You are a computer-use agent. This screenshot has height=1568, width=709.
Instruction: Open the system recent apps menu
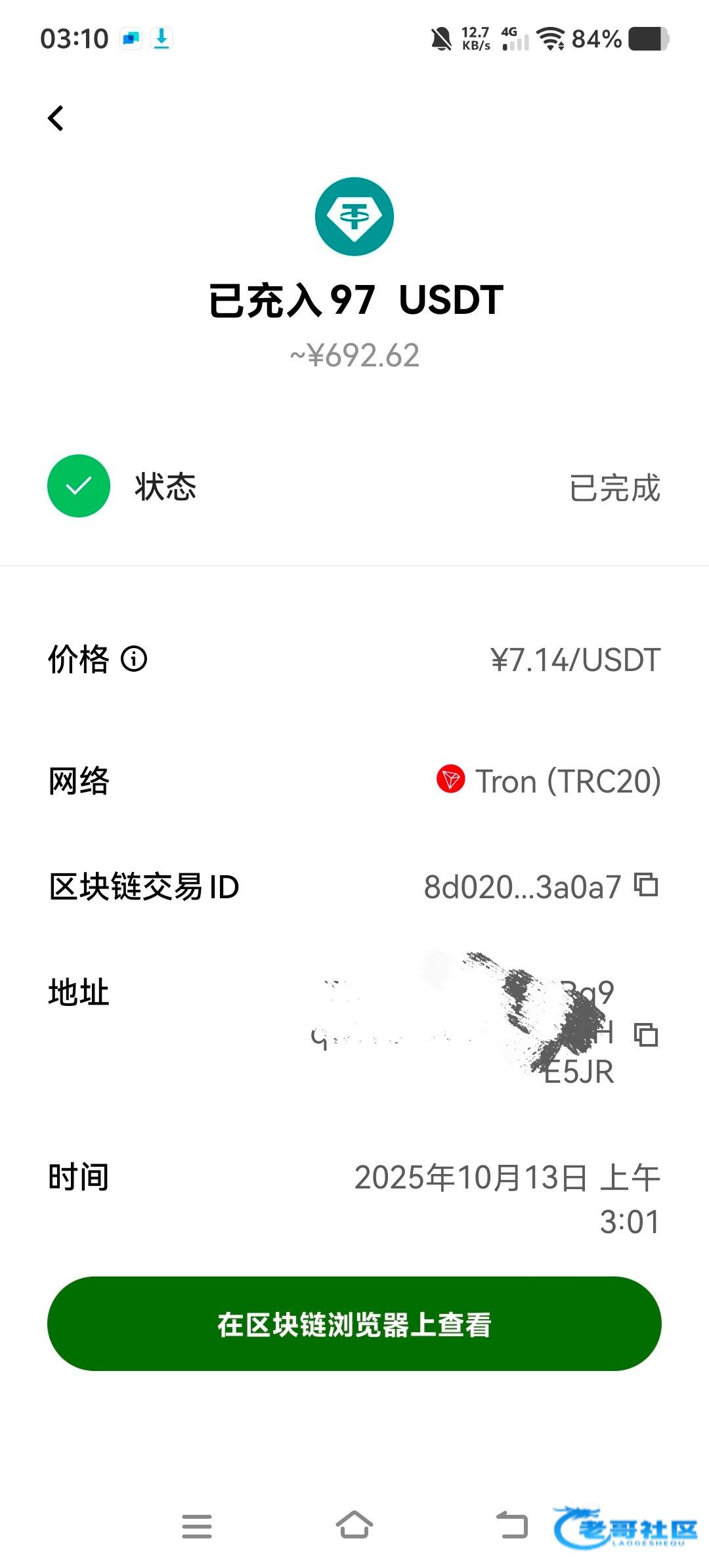[x=197, y=1526]
